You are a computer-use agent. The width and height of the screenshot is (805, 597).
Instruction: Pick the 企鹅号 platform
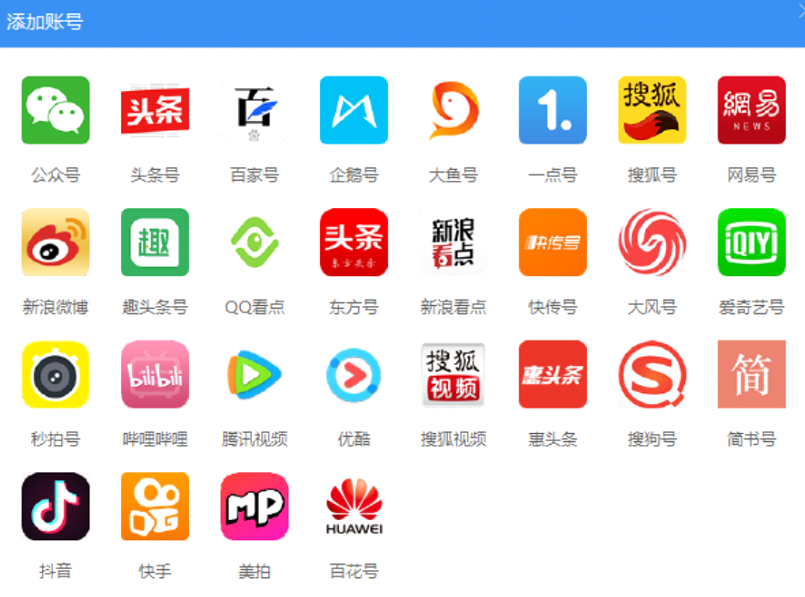click(354, 110)
